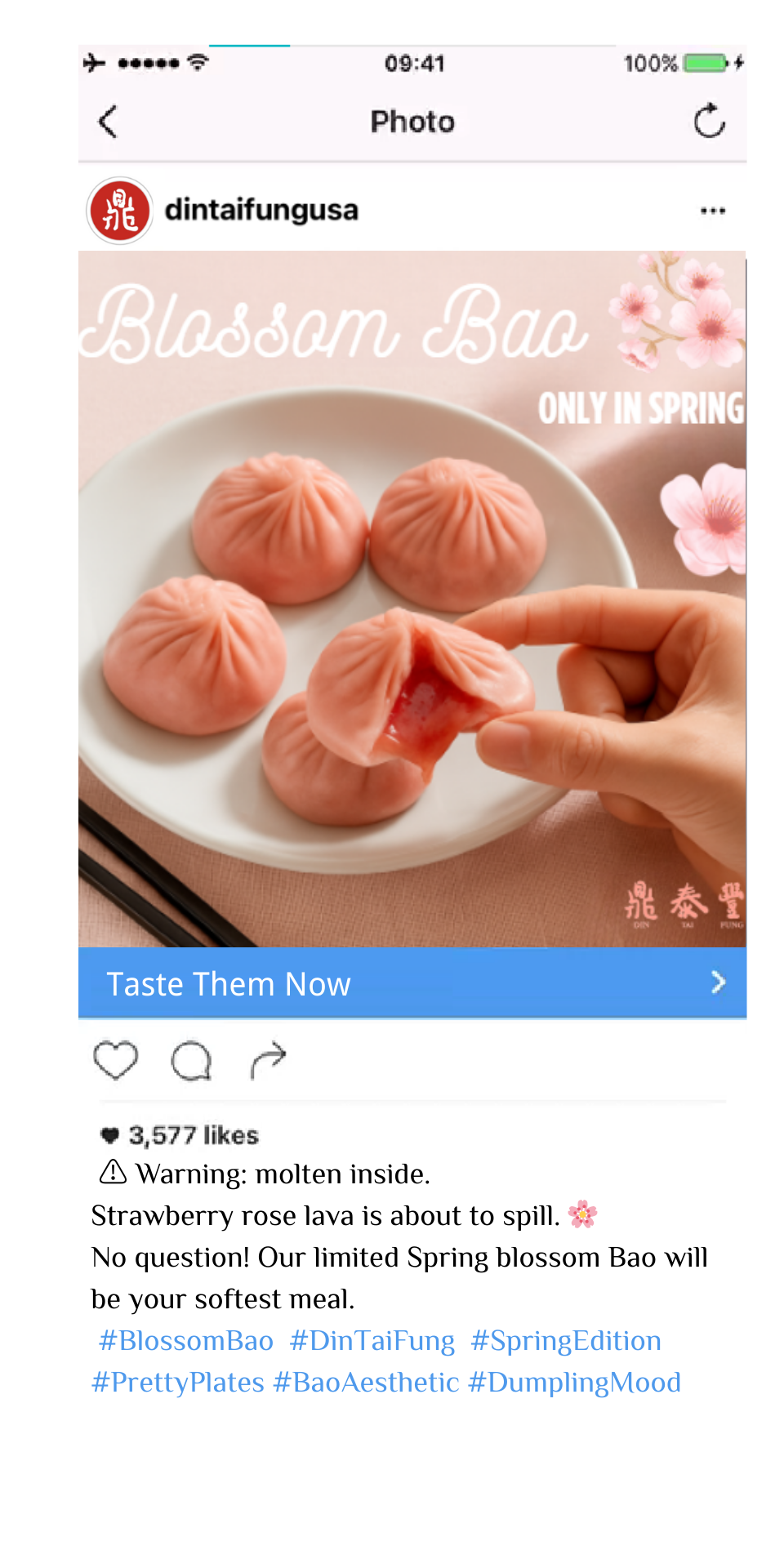Go back from the Photo screen
The width and height of the screenshot is (784, 1568).
pyautogui.click(x=109, y=122)
